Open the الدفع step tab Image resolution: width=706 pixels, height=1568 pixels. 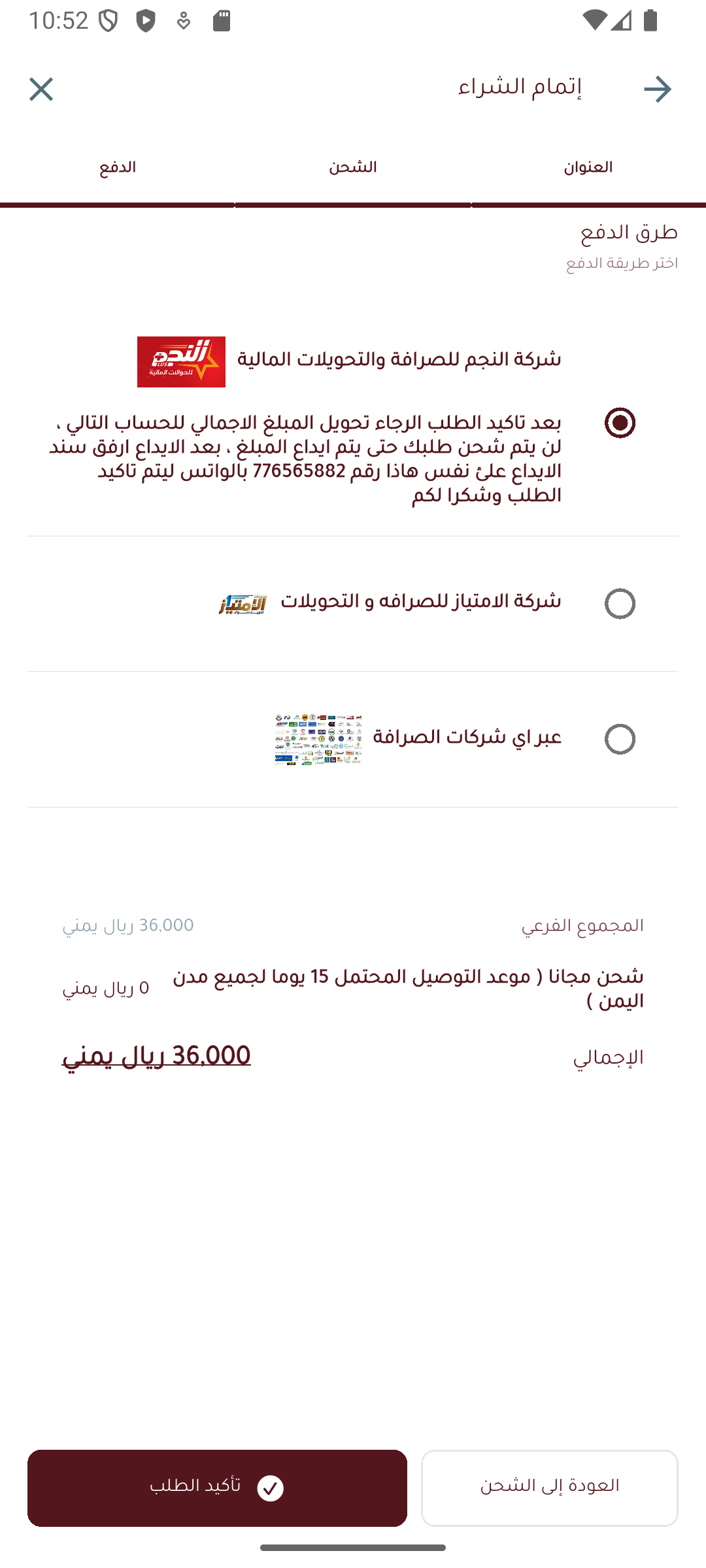coord(118,169)
